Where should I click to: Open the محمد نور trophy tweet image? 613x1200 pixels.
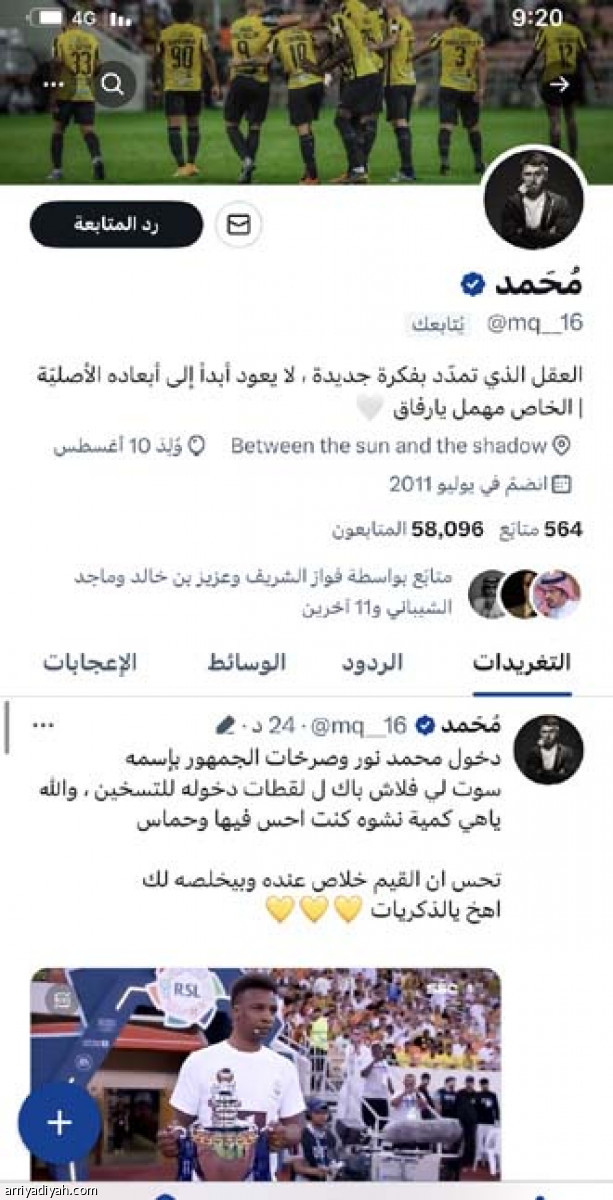point(265,1075)
